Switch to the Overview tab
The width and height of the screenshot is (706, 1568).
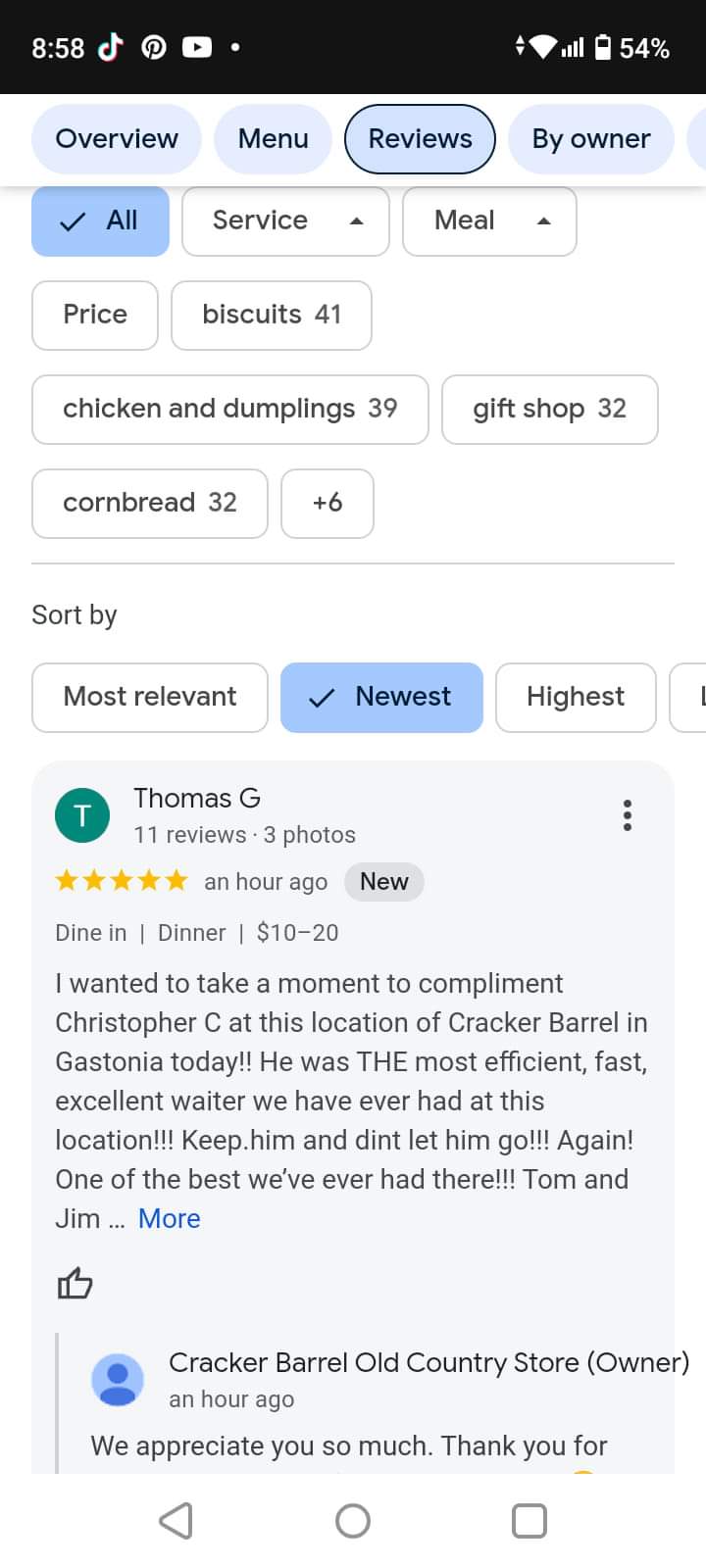click(x=117, y=139)
